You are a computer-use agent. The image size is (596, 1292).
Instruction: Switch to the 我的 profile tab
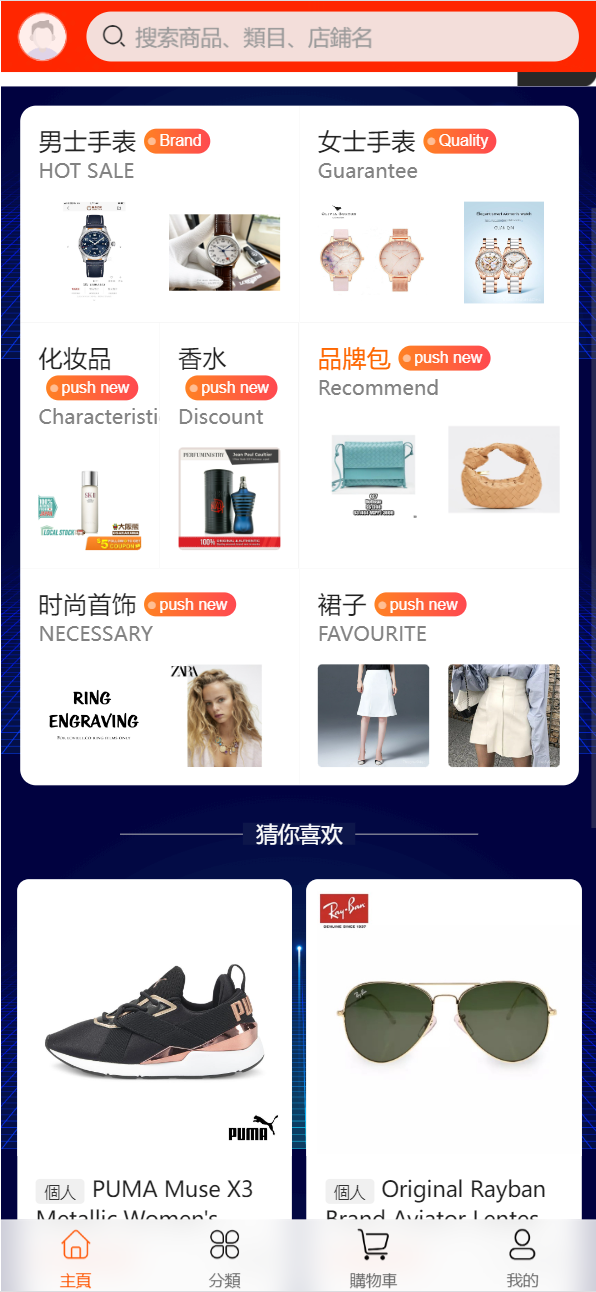(522, 1257)
